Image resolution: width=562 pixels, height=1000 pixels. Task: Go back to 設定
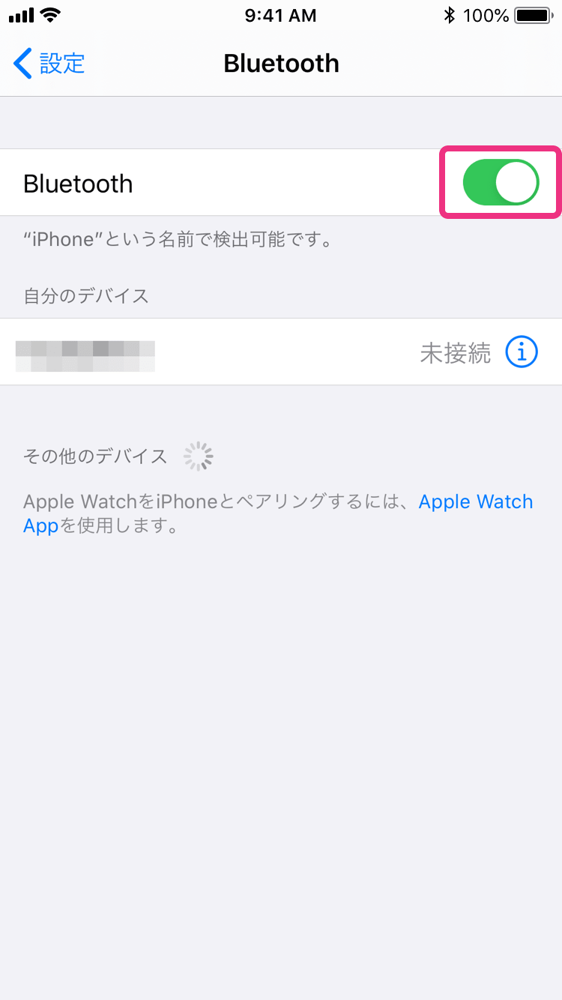click(48, 64)
